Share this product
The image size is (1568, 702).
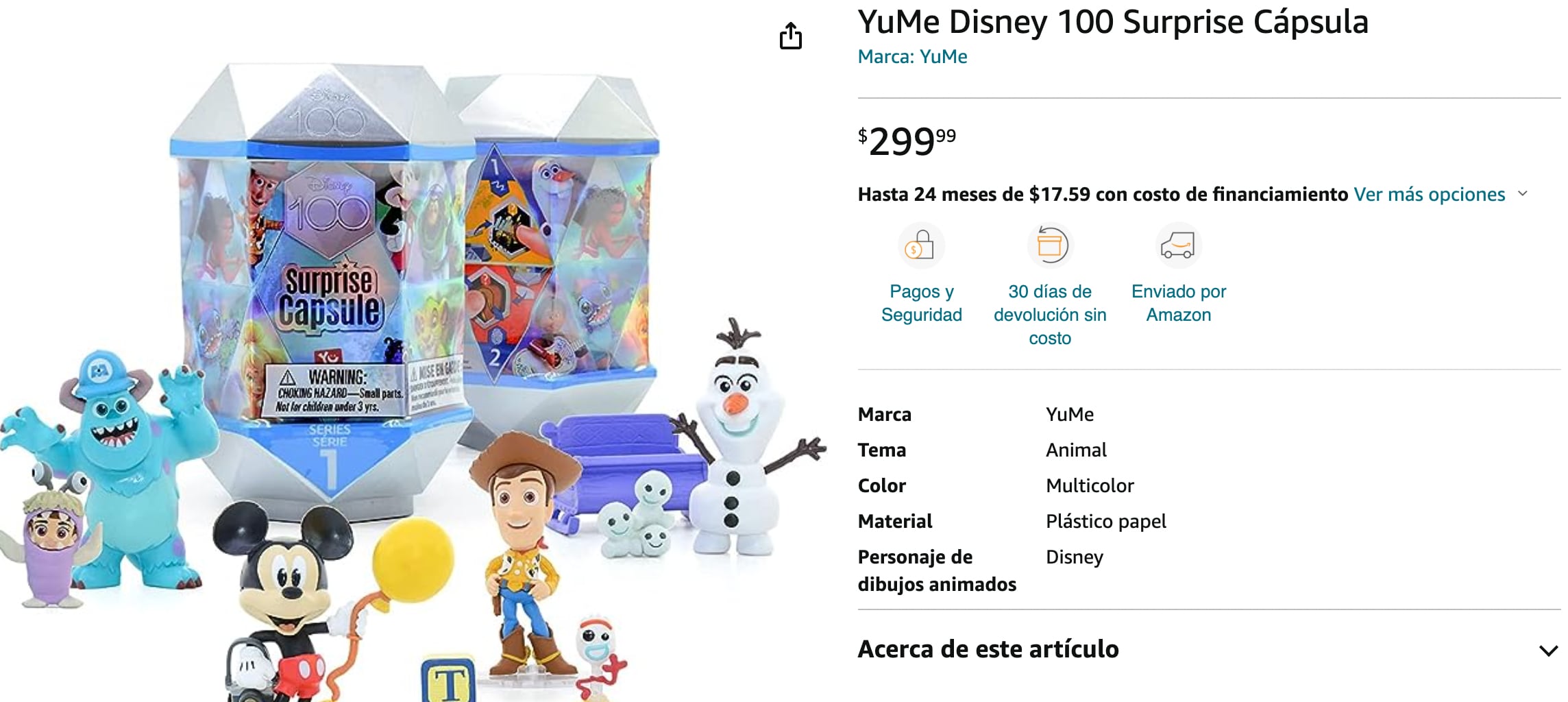(790, 36)
